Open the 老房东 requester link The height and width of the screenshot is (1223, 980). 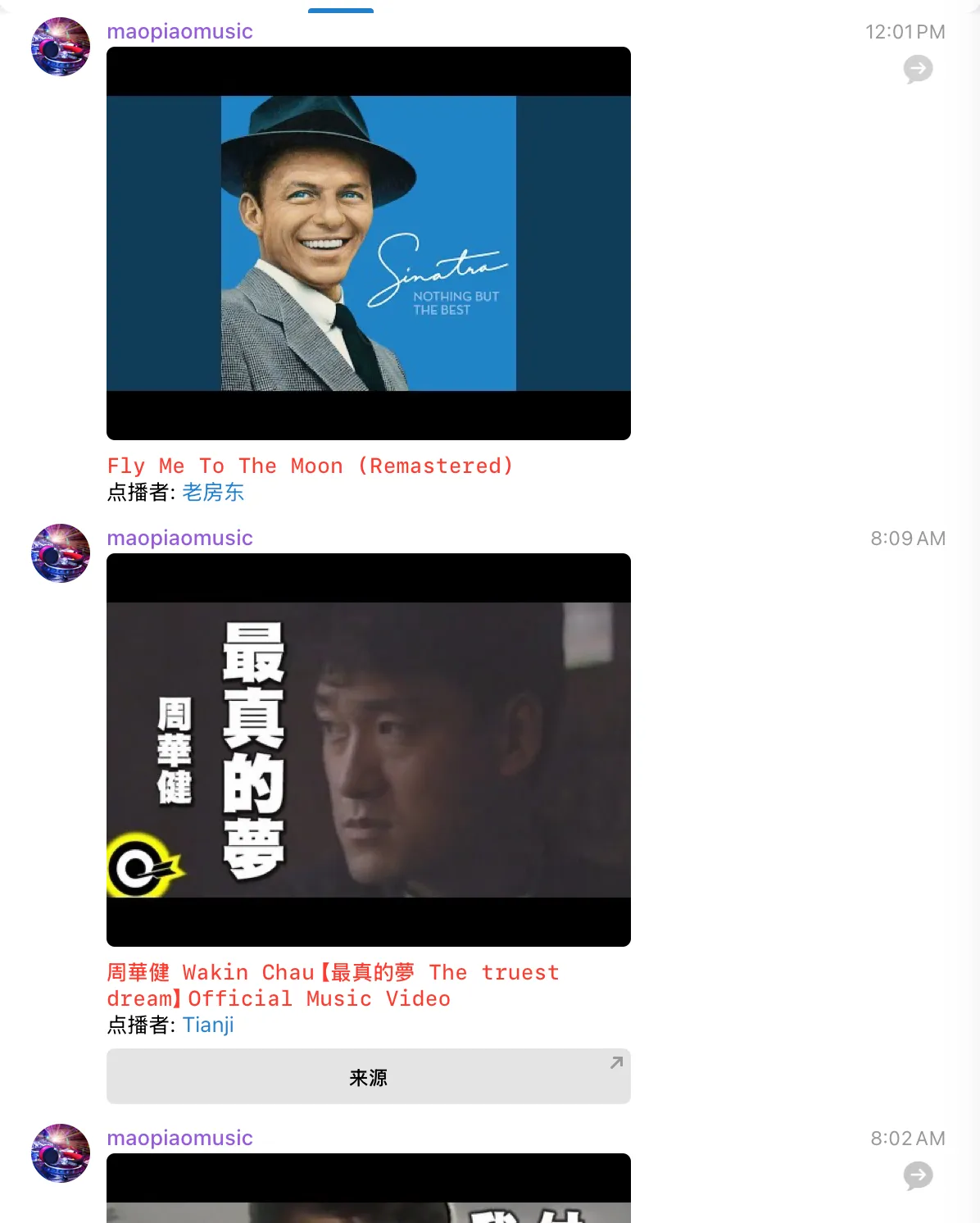[x=215, y=493]
